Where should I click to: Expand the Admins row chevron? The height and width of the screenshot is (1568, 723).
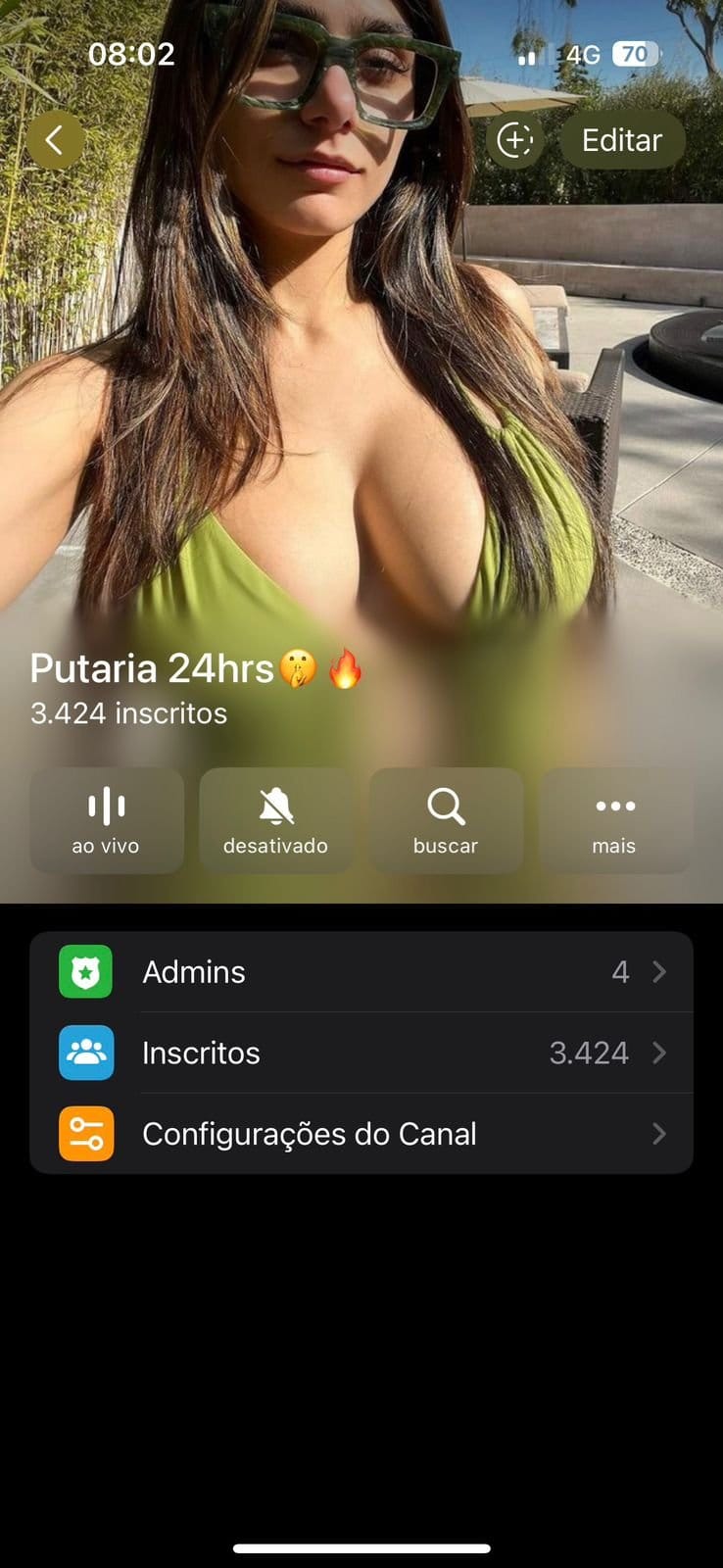click(659, 971)
